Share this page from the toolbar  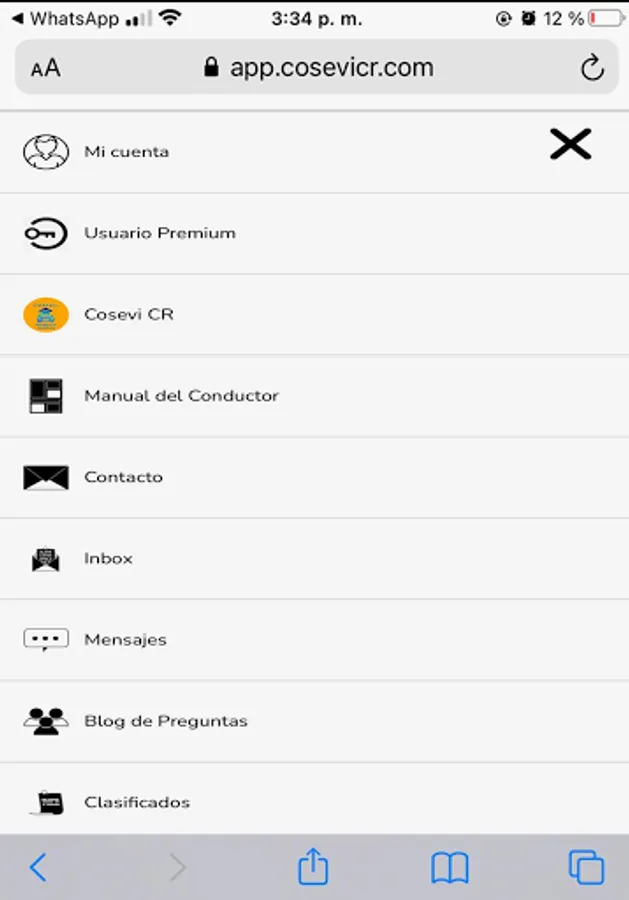[x=313, y=867]
